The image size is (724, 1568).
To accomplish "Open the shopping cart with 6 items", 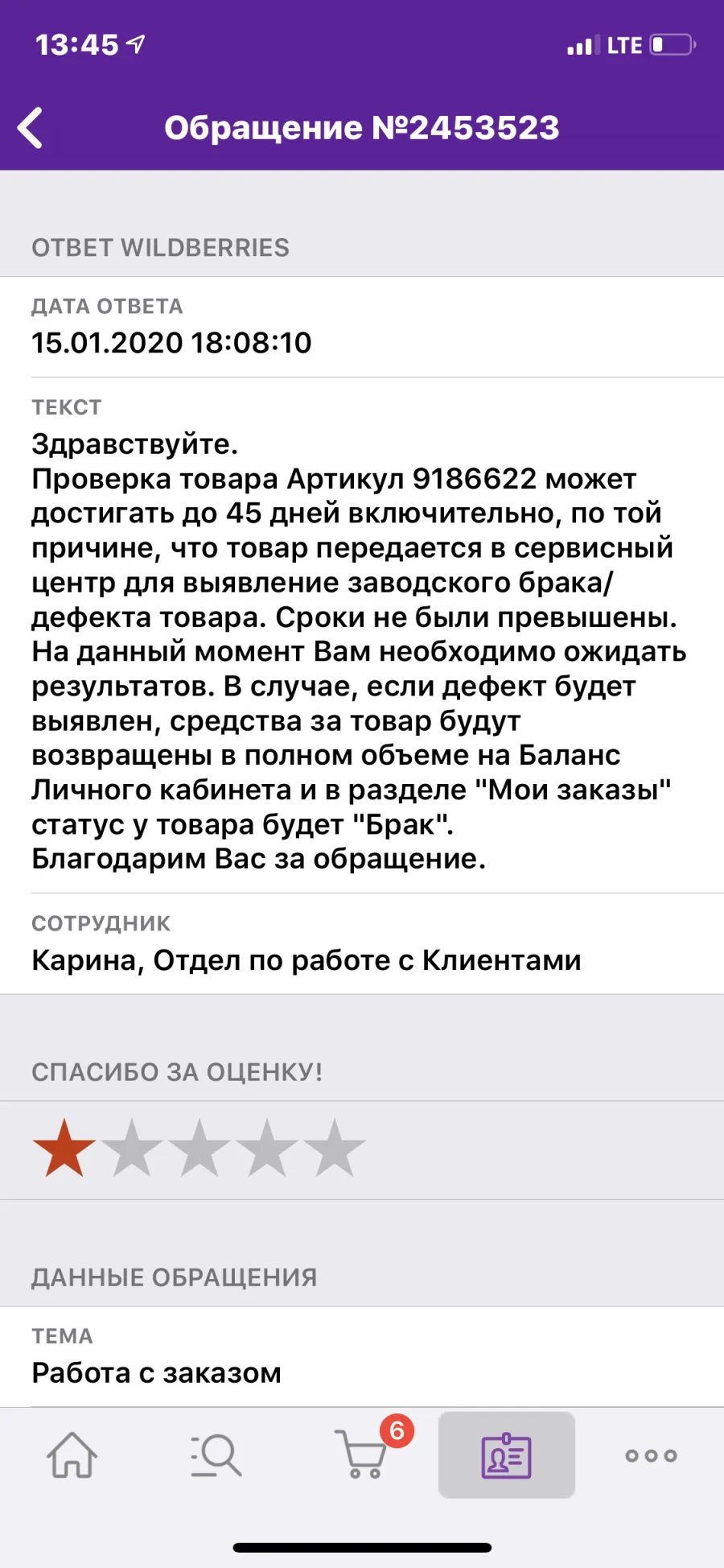I will point(362,1454).
